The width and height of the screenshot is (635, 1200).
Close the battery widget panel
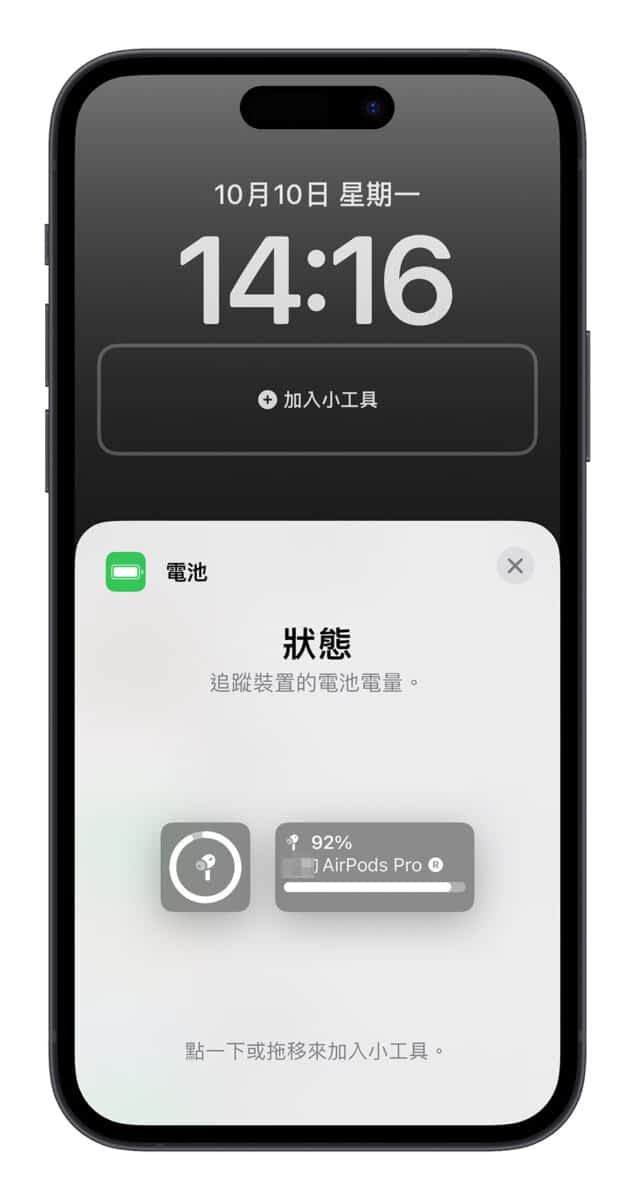(515, 566)
